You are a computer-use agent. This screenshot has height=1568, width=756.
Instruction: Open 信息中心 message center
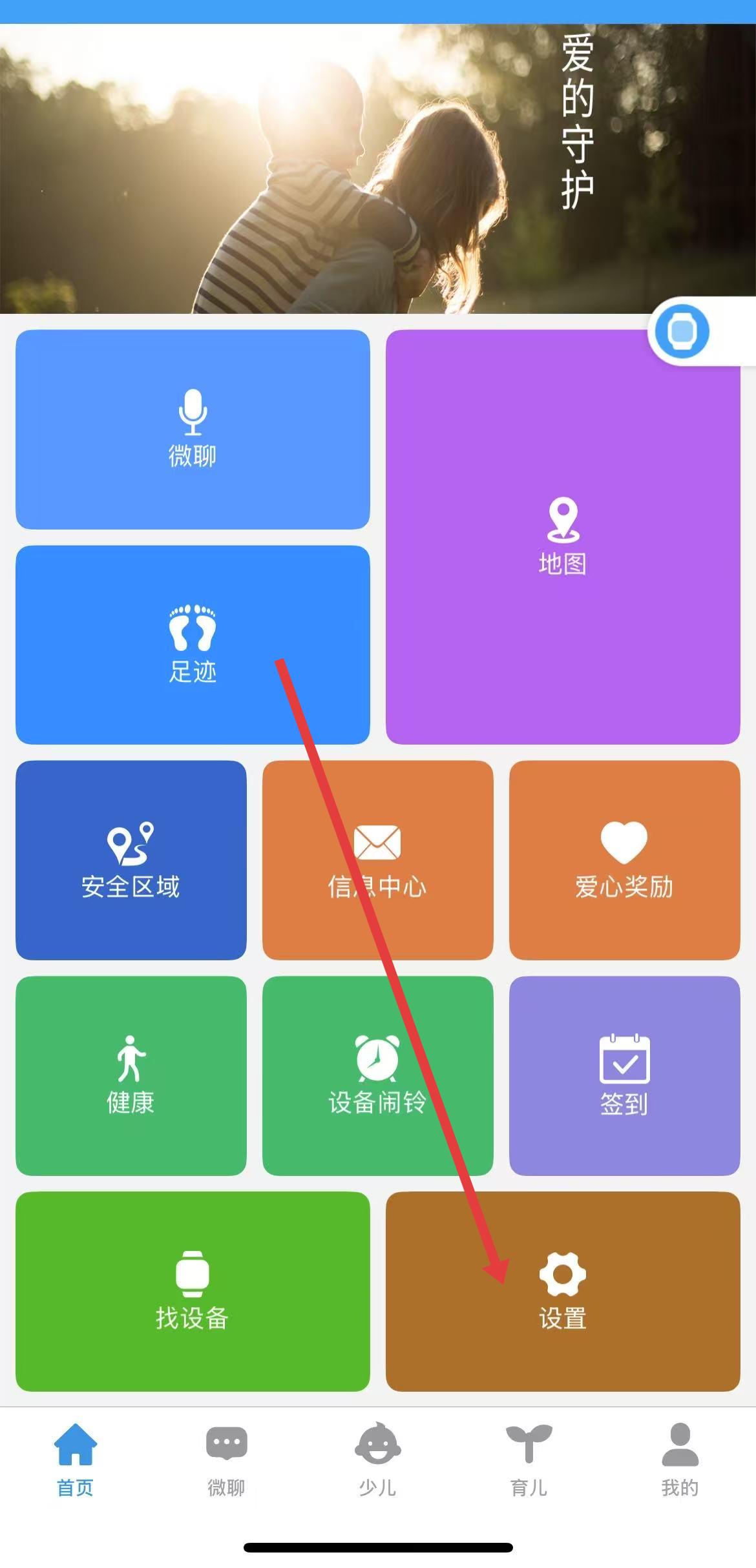(377, 860)
